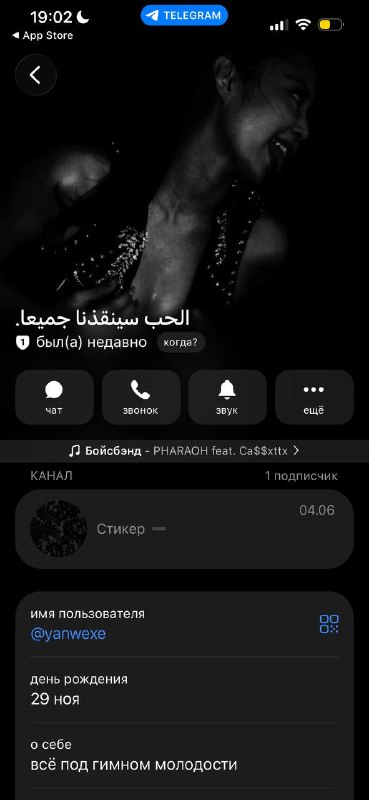Show the QR code for the username
Screen dimensions: 369x800
pos(329,624)
